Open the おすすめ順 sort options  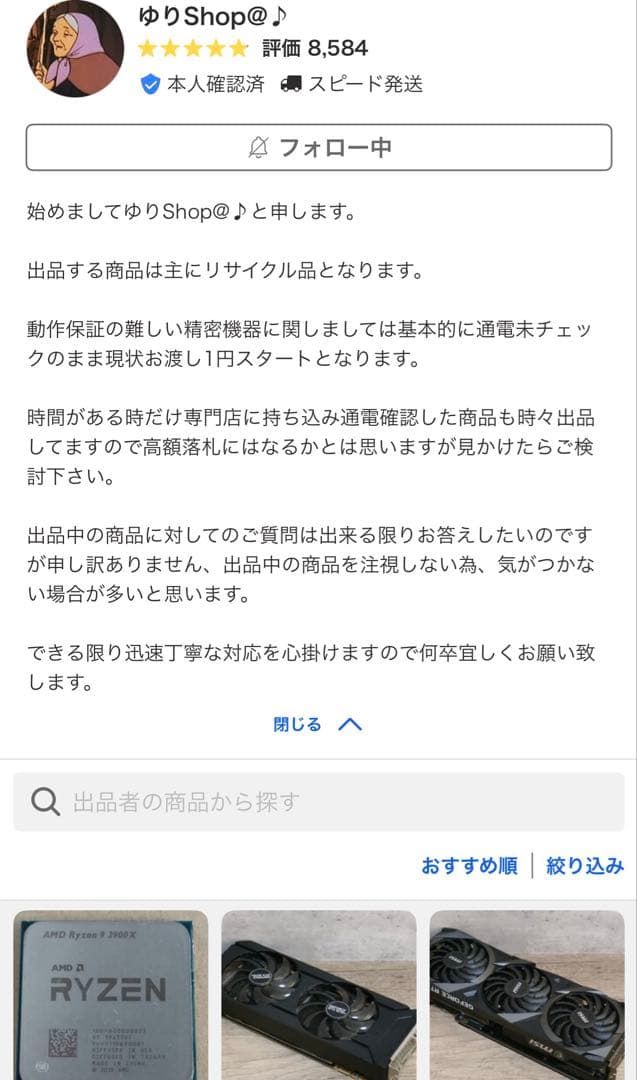[x=469, y=866]
